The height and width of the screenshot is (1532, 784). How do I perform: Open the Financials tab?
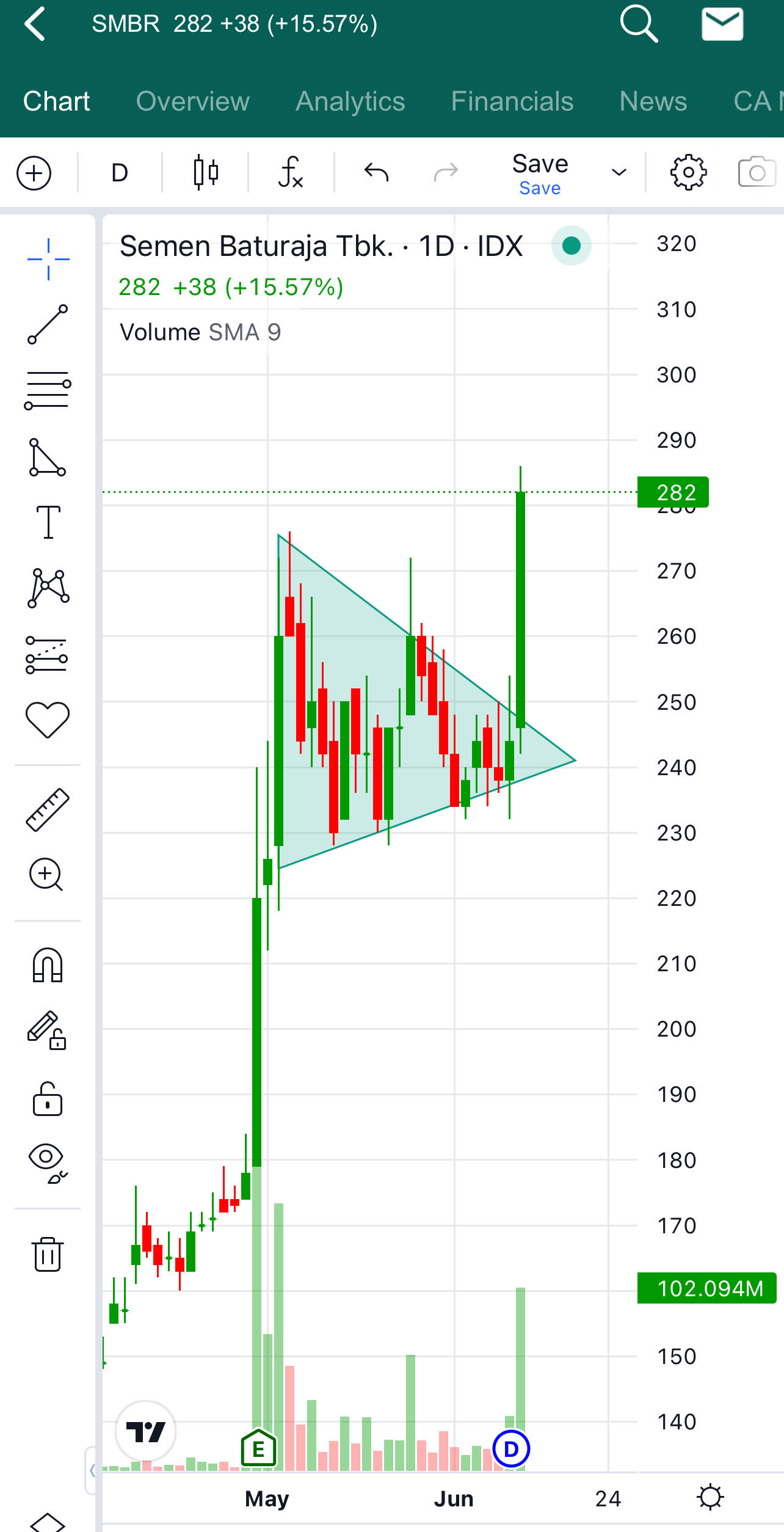pos(512,101)
